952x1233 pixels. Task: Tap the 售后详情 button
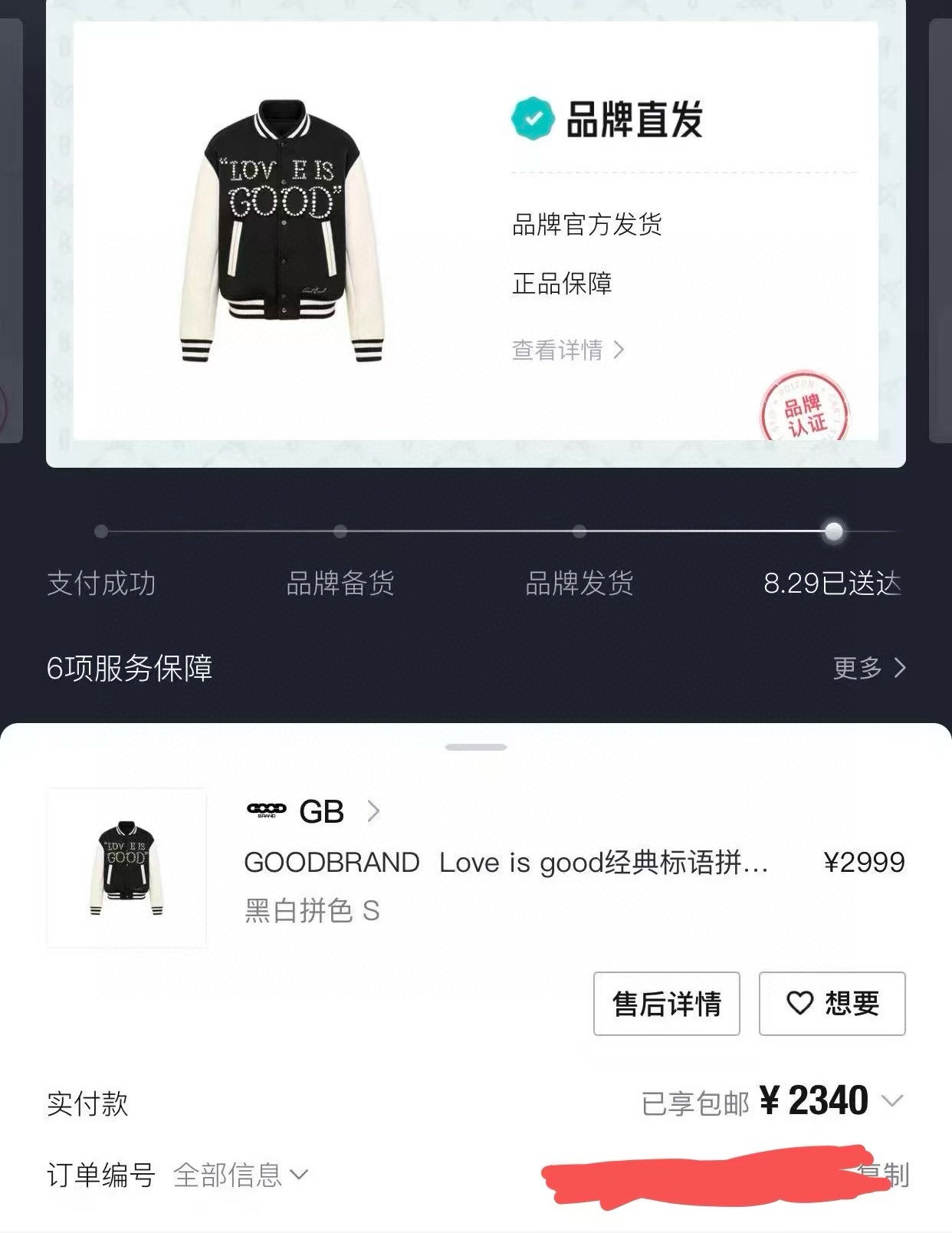pyautogui.click(x=666, y=1004)
